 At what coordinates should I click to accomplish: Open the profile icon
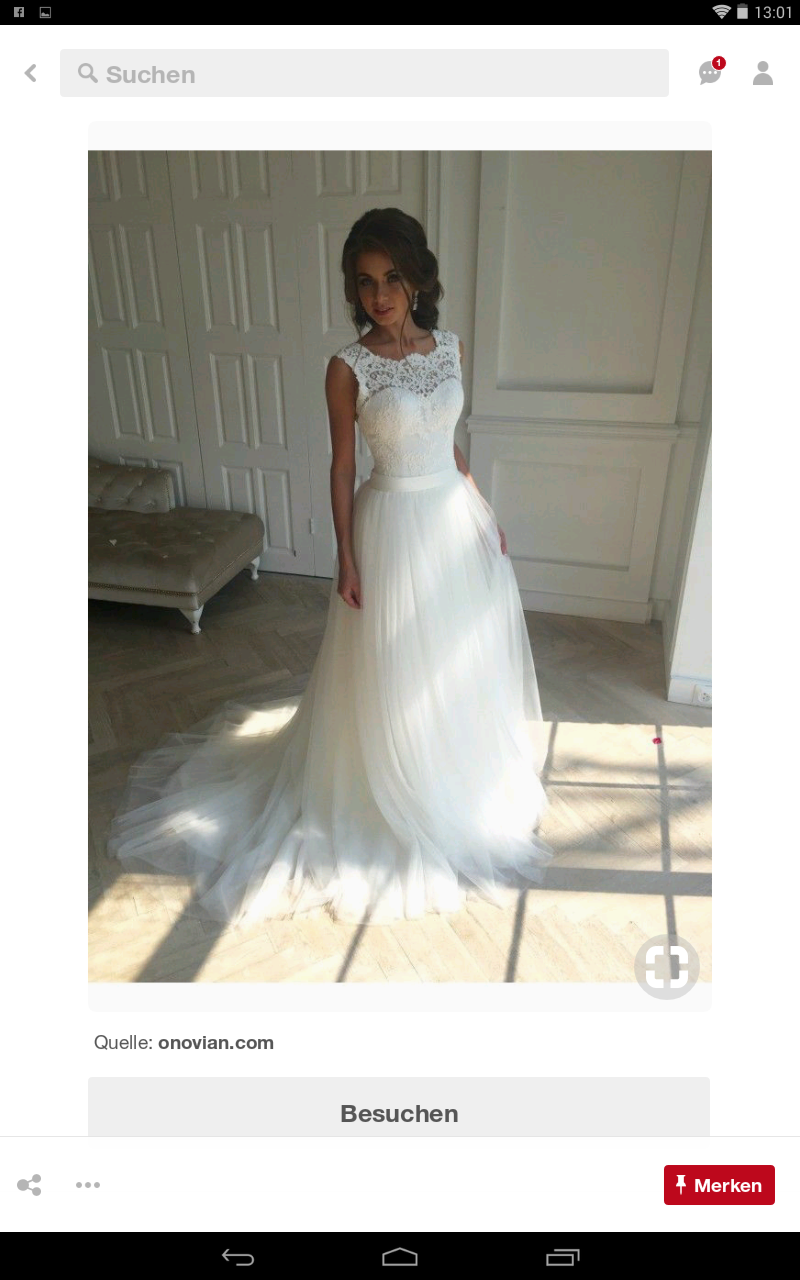click(763, 73)
